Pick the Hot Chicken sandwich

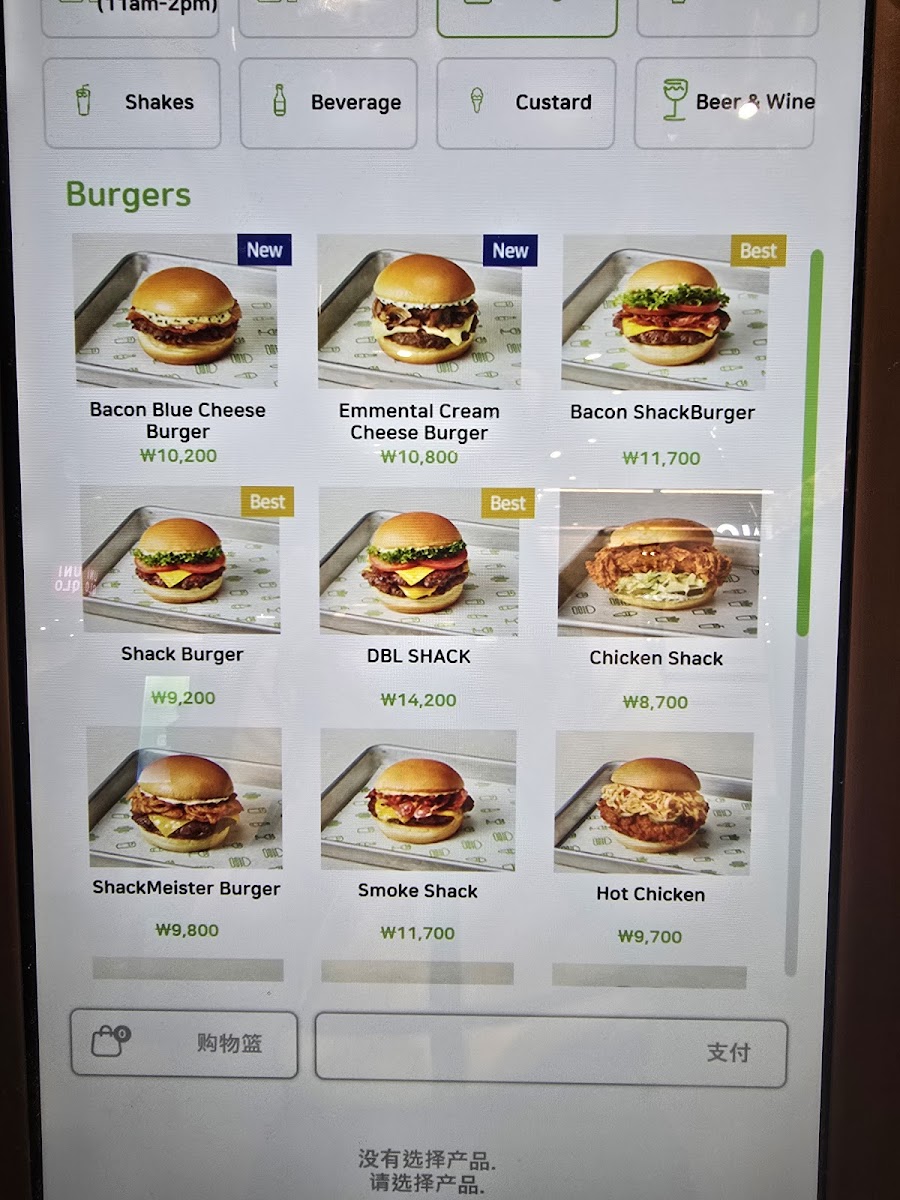(651, 840)
